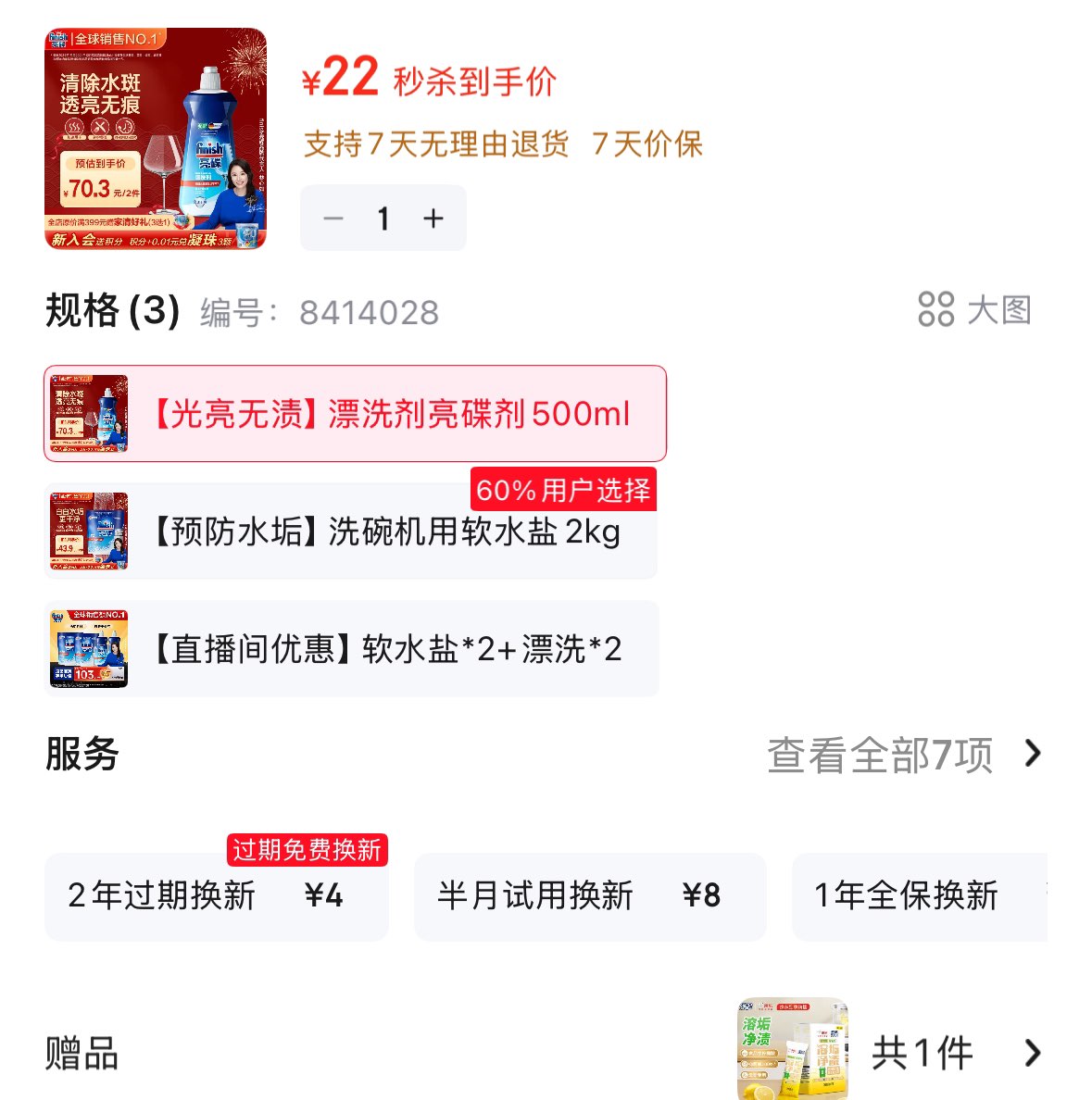Switch to 大图 large image view
The width and height of the screenshot is (1092, 1100).
[974, 310]
